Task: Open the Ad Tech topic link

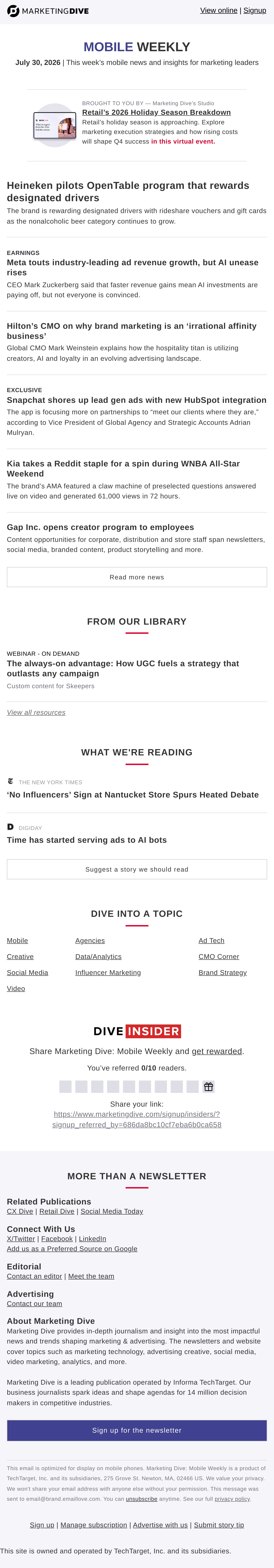Action: [211, 940]
